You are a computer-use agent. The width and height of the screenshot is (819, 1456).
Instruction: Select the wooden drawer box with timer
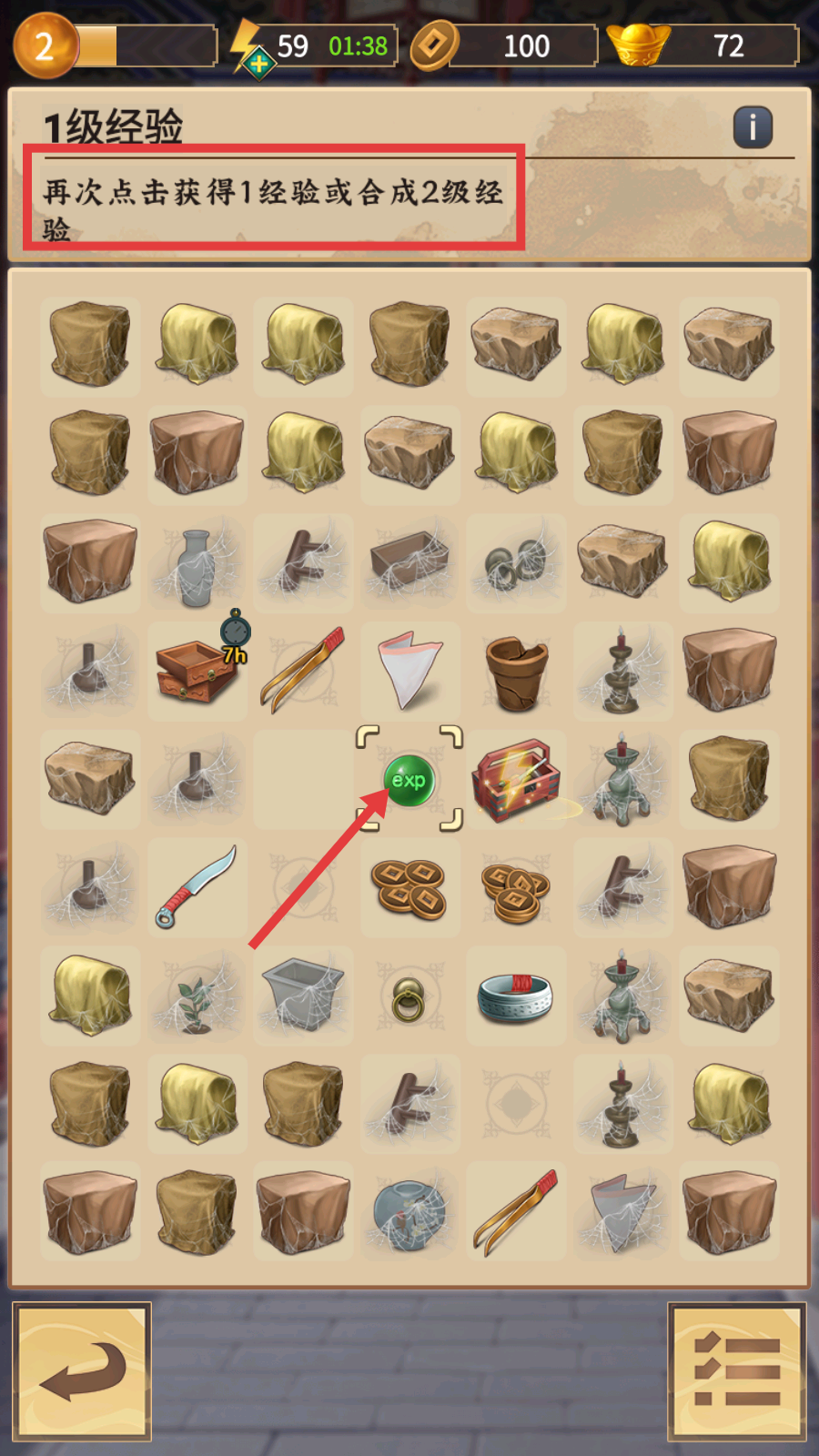pyautogui.click(x=197, y=672)
